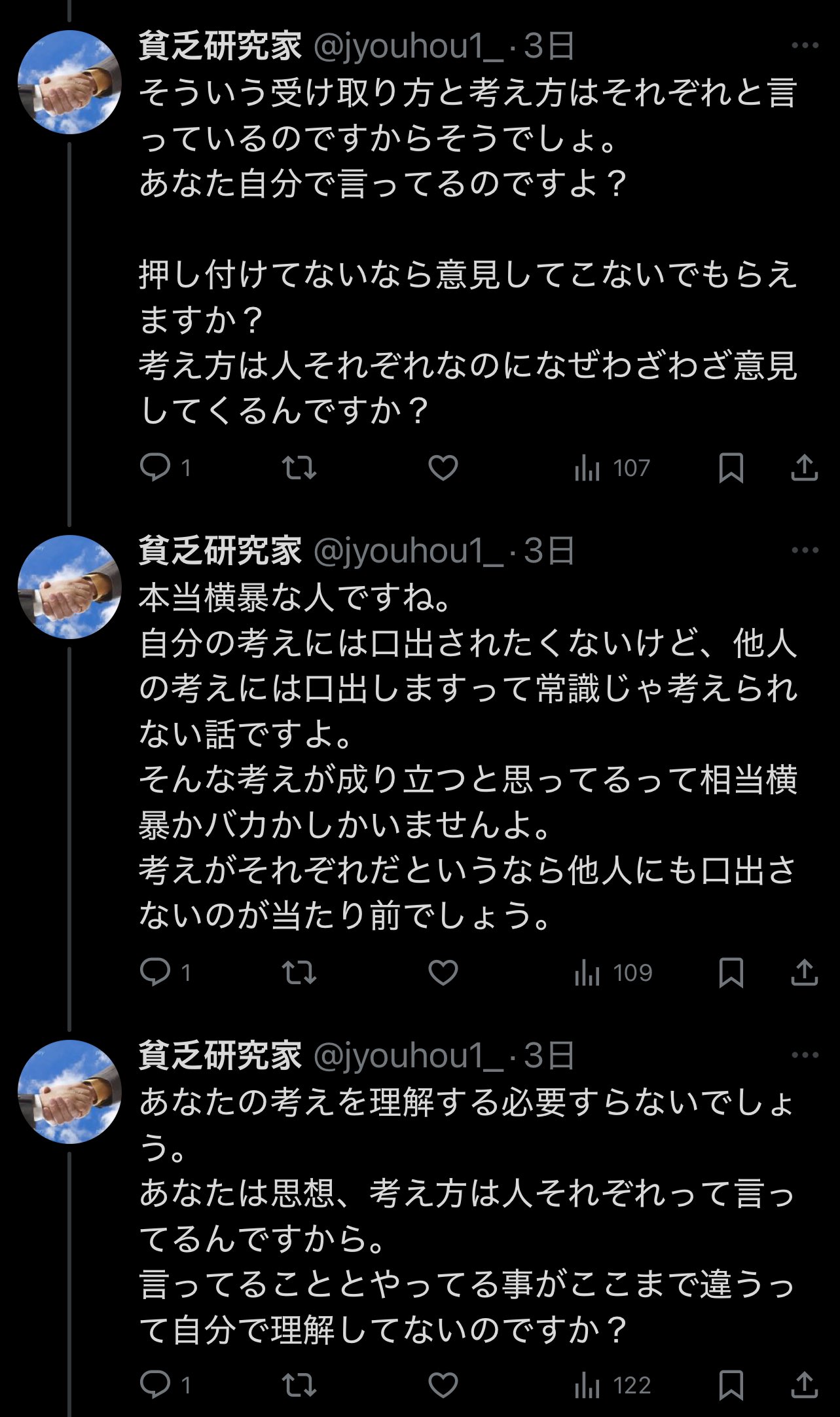Share the tweet with 109 views

point(804,972)
